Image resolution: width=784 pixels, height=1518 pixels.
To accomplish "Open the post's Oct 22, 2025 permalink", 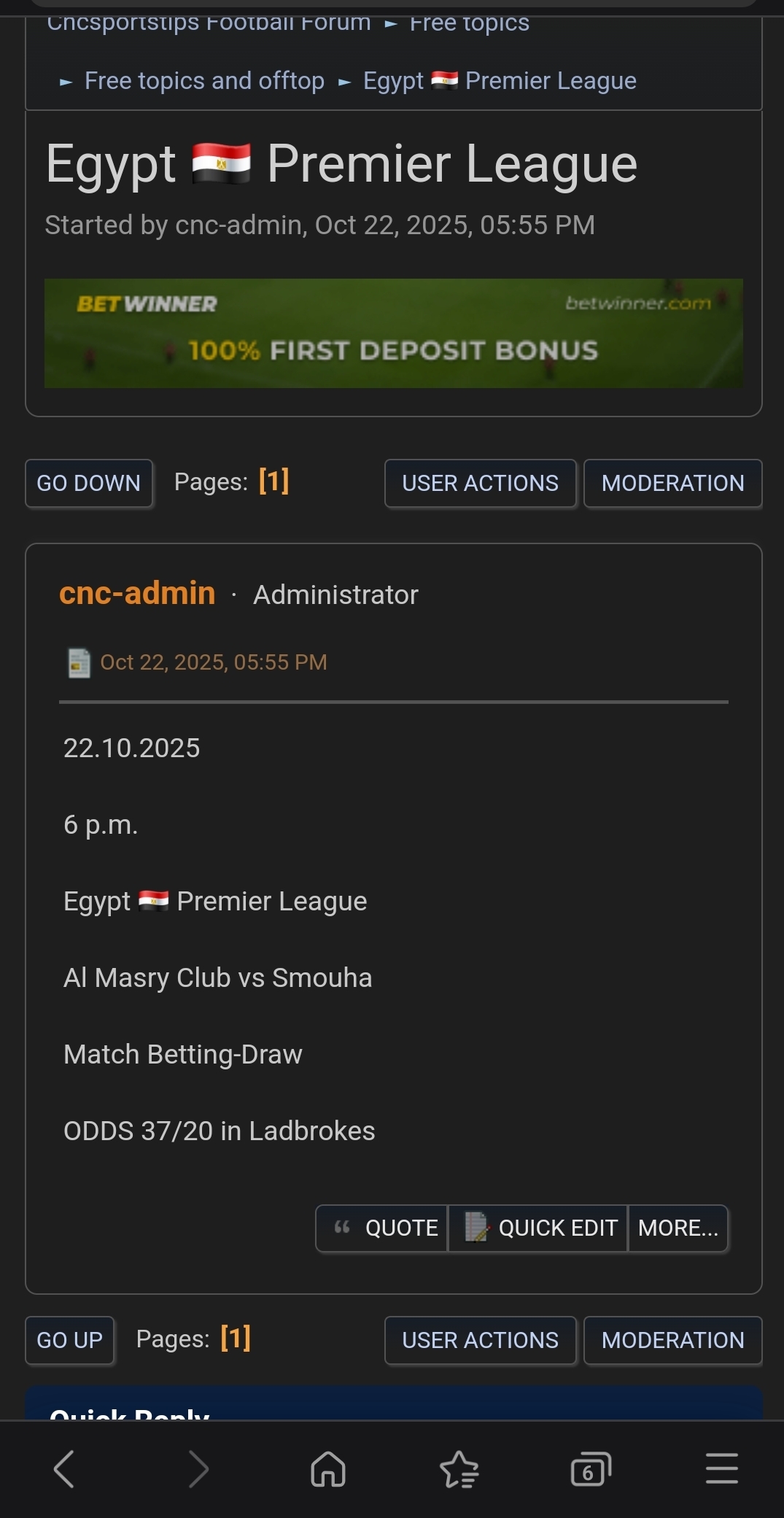I will click(x=213, y=662).
